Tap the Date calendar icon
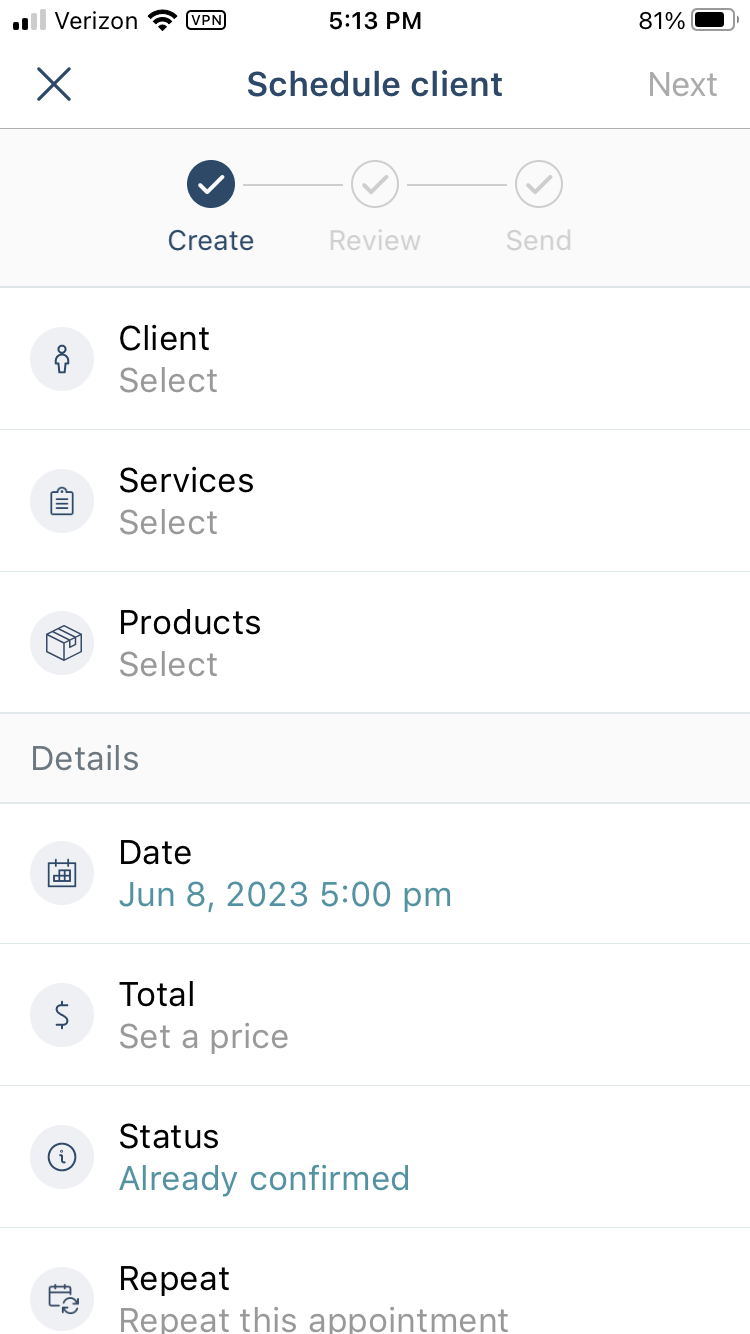 point(62,873)
